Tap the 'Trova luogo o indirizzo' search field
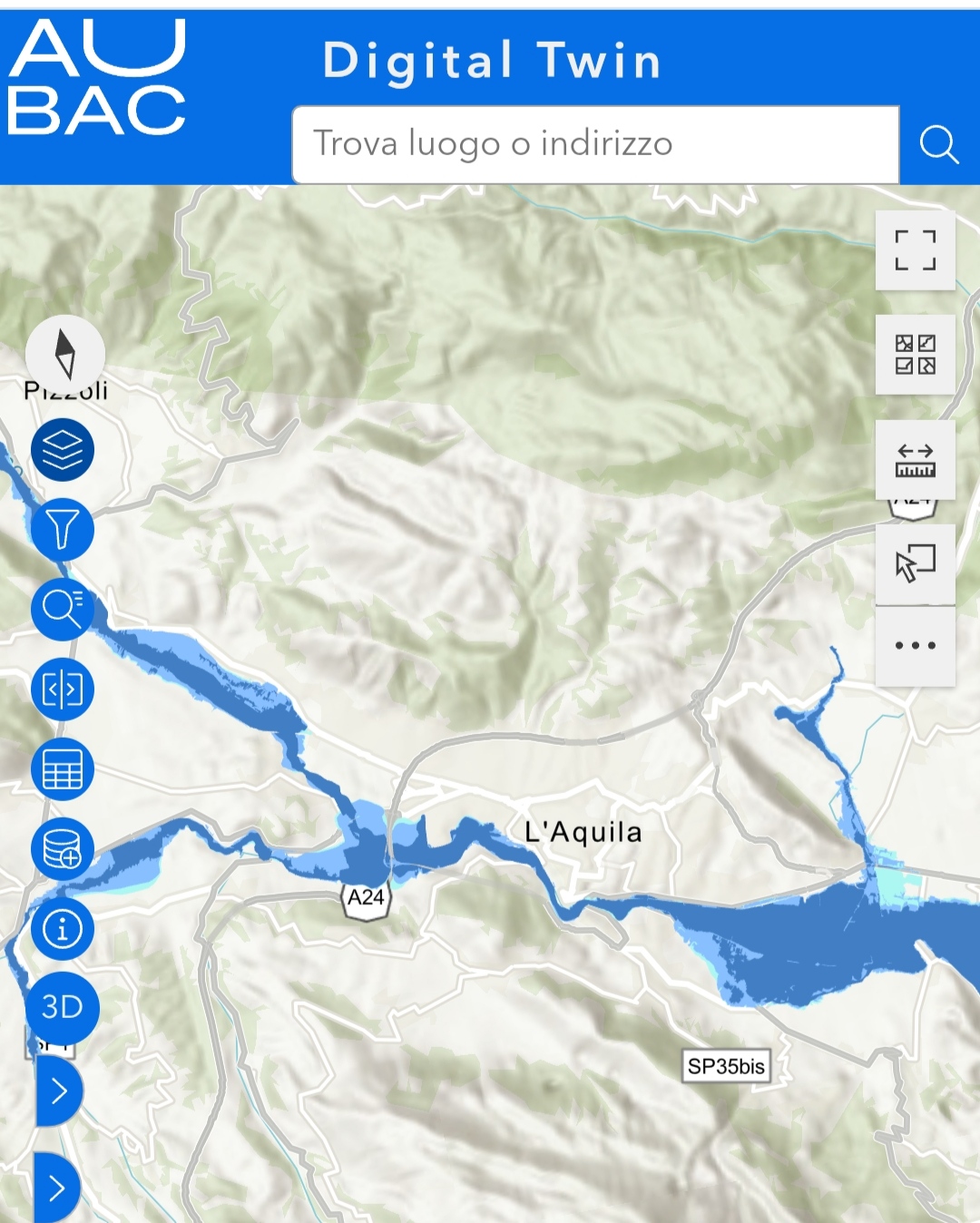Image resolution: width=980 pixels, height=1223 pixels. coord(595,144)
